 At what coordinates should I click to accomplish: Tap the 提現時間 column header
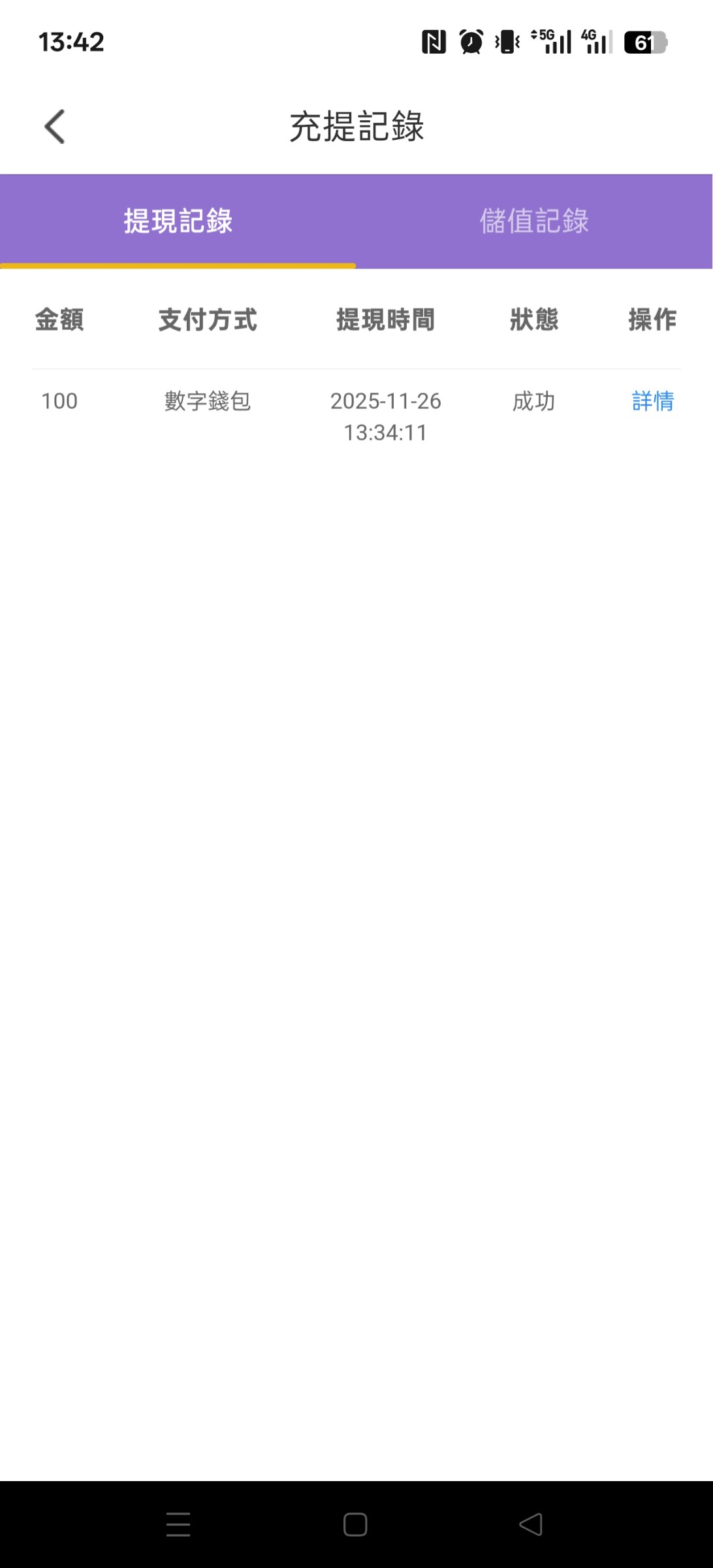385,321
